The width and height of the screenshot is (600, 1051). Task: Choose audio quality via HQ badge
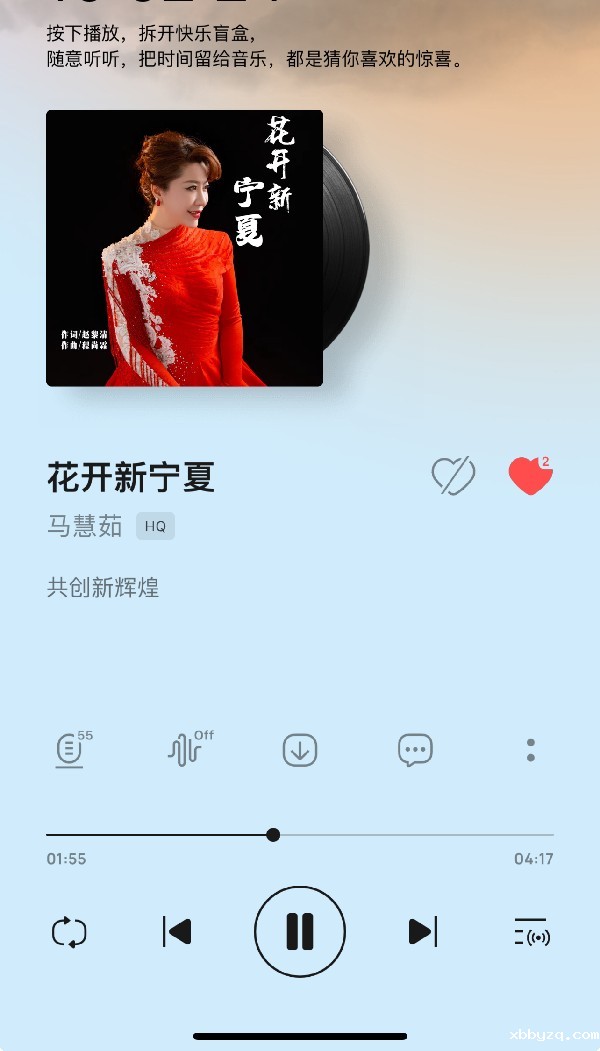click(x=155, y=526)
